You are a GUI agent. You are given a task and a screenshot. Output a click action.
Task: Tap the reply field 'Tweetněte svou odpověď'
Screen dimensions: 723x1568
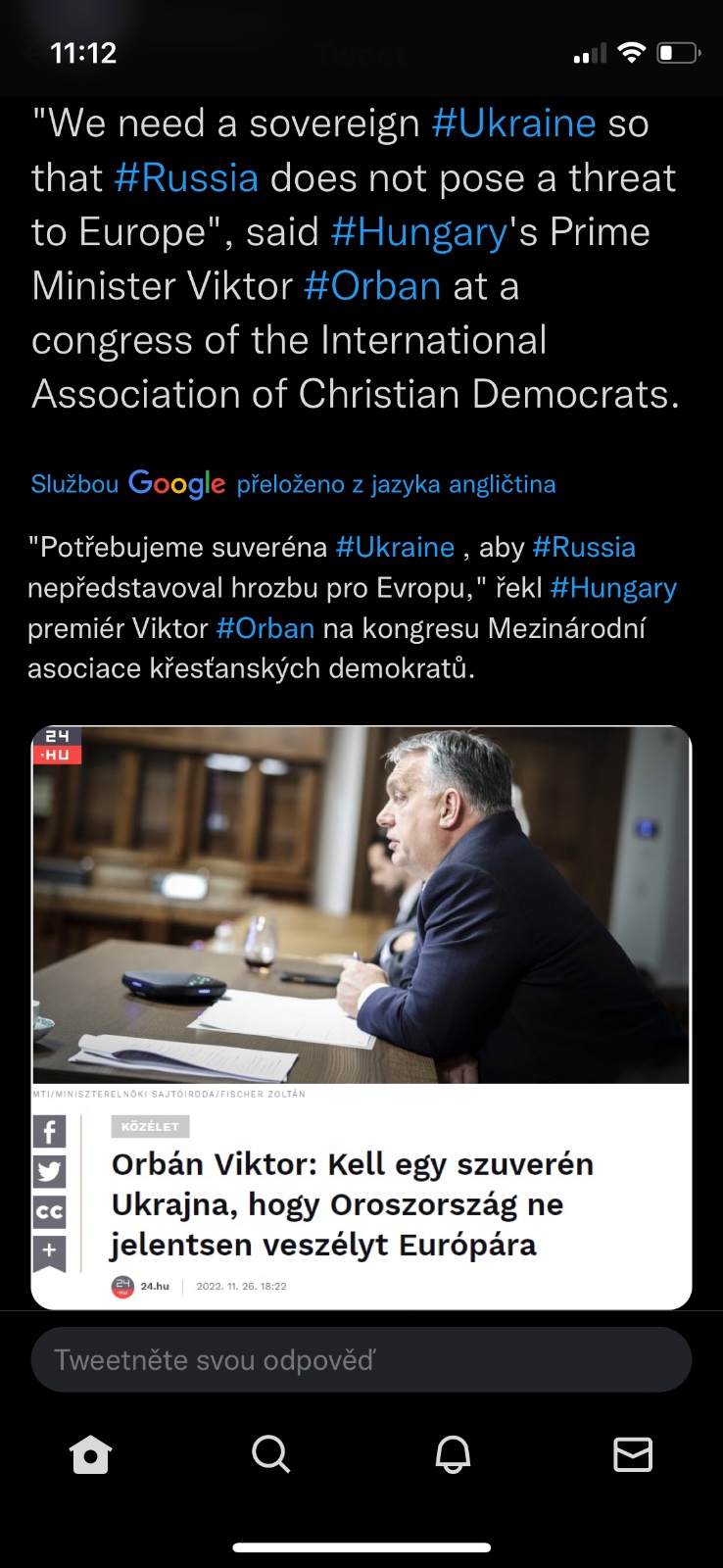[x=361, y=1359]
